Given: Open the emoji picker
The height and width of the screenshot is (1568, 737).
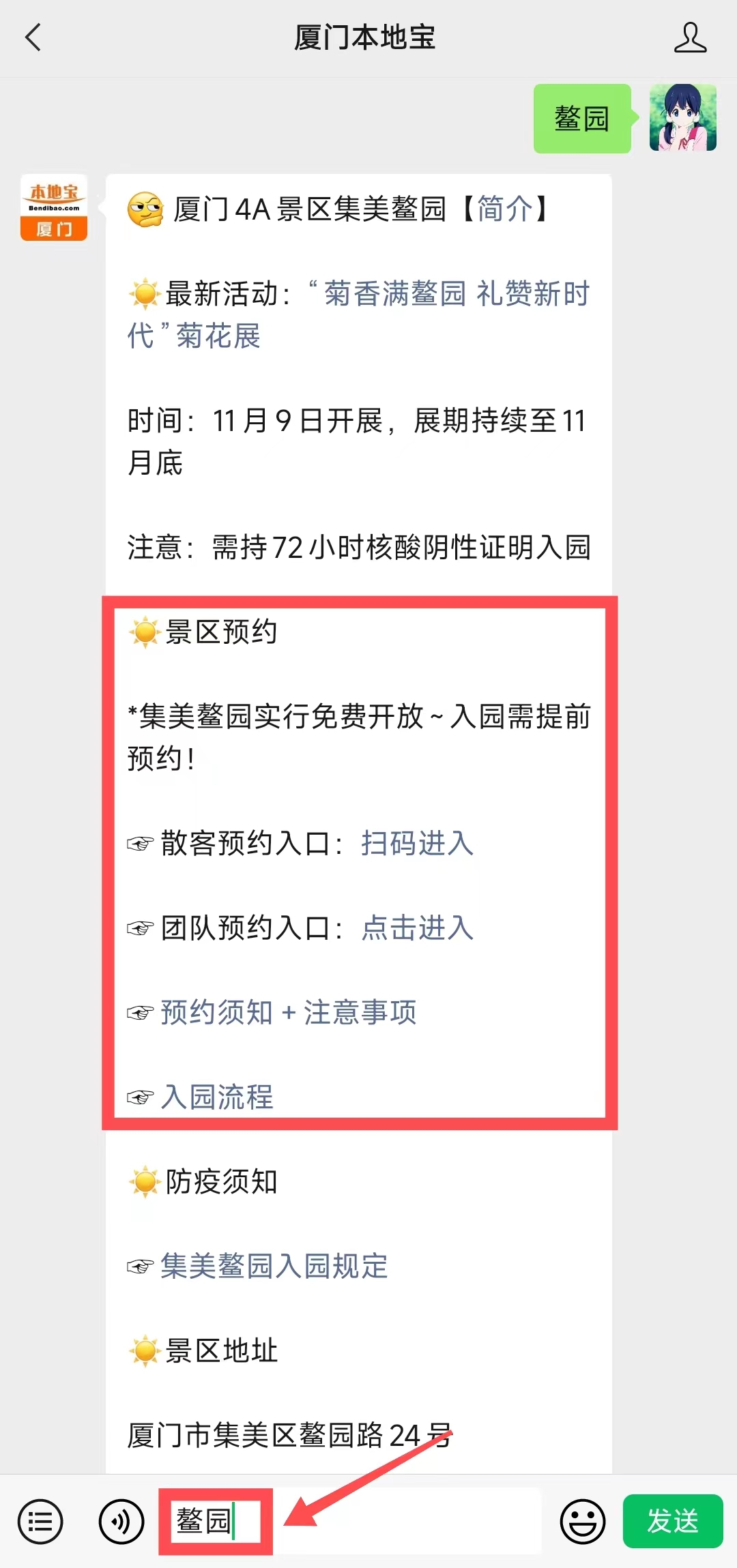Looking at the screenshot, I should point(583,1522).
